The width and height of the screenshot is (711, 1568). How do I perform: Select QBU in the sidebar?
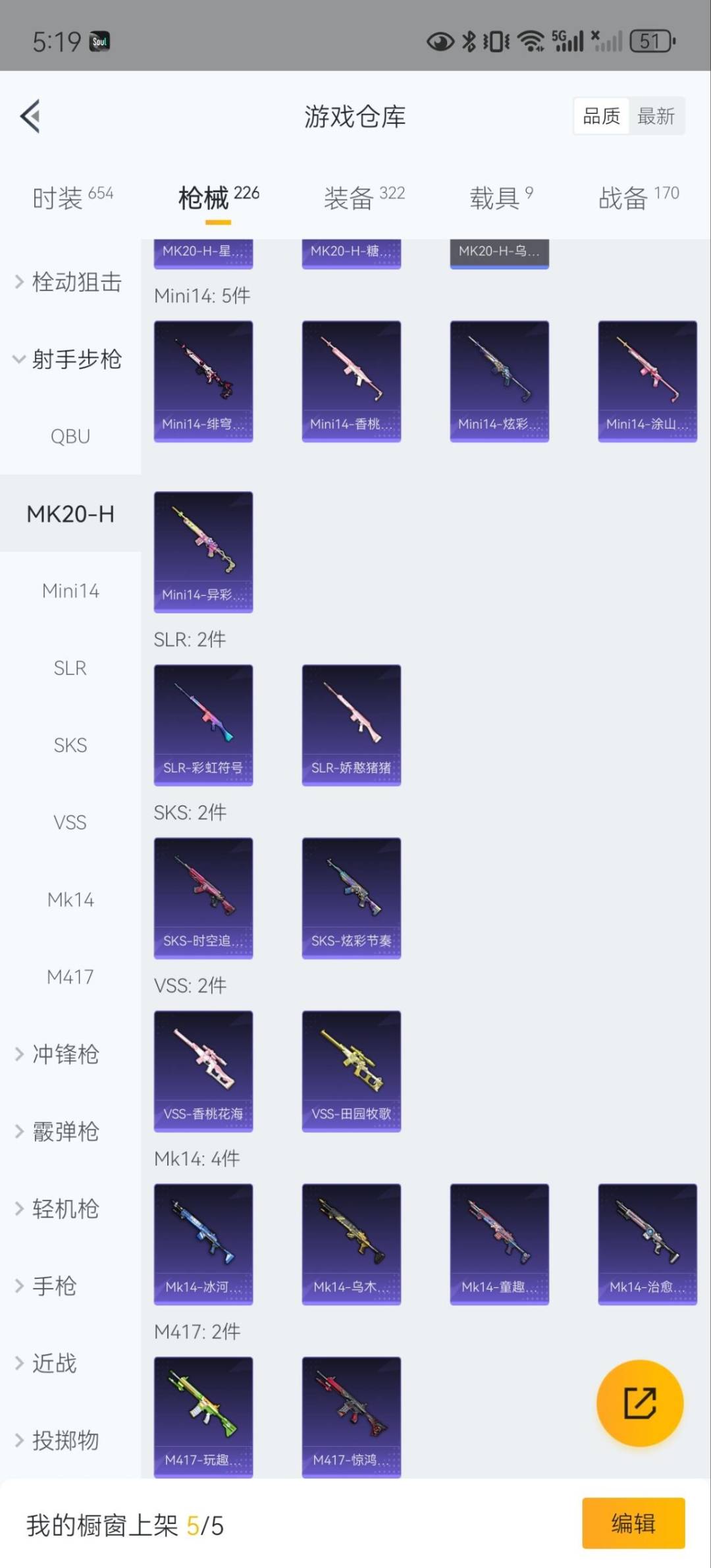(x=70, y=436)
